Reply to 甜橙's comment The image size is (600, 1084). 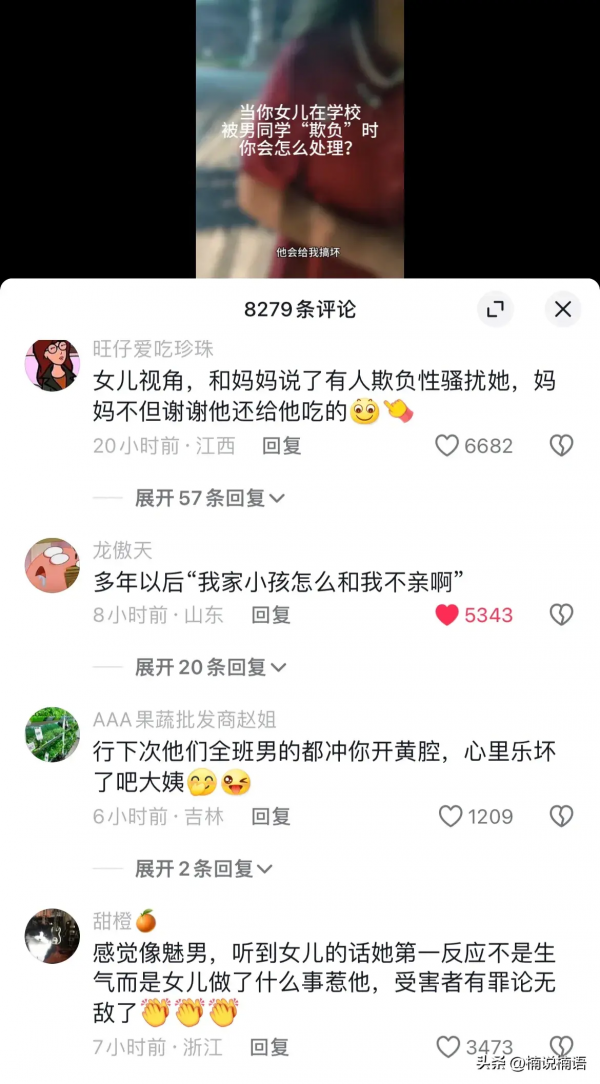point(268,1047)
